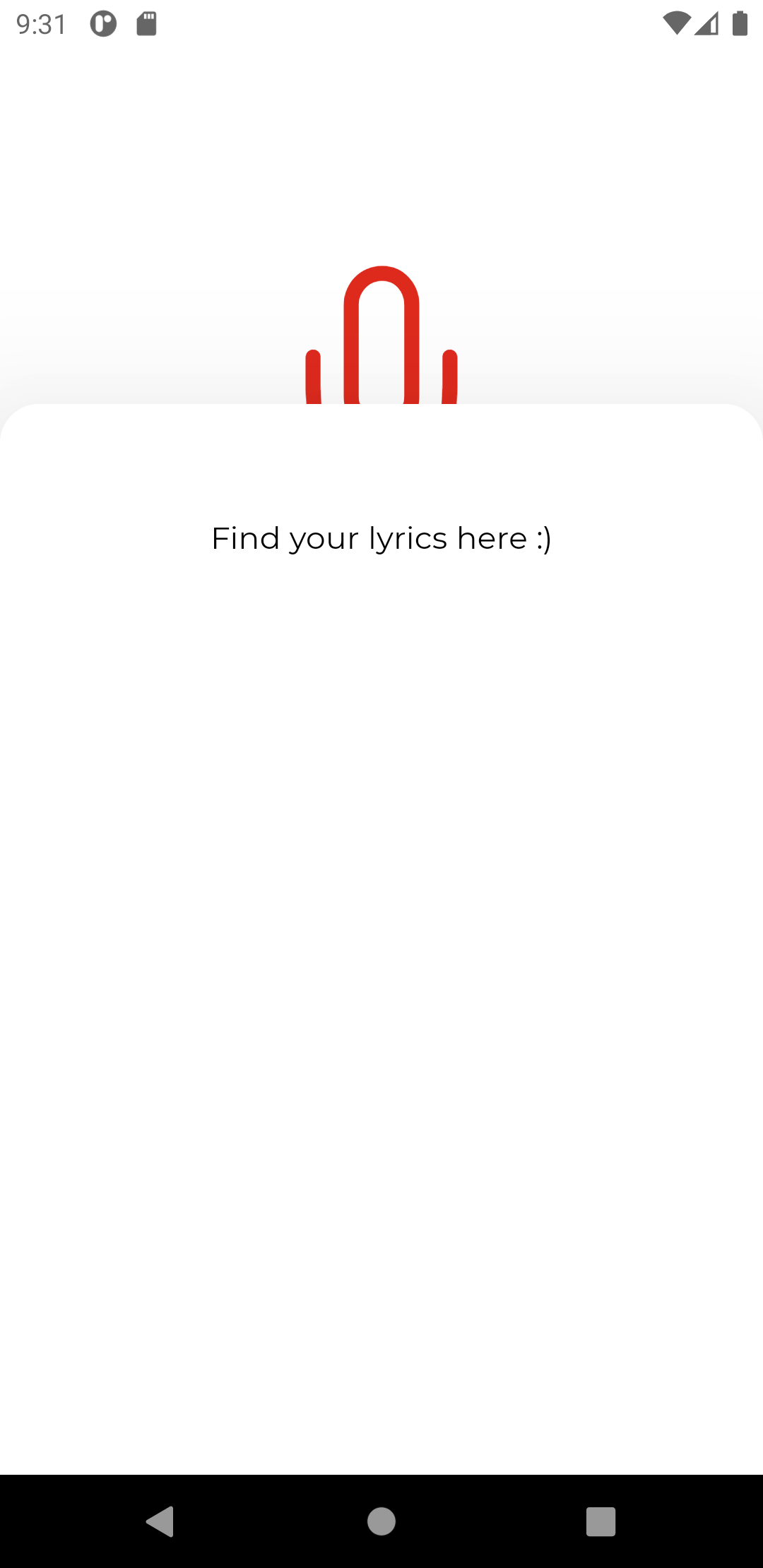Return to the home screen

tap(381, 1521)
